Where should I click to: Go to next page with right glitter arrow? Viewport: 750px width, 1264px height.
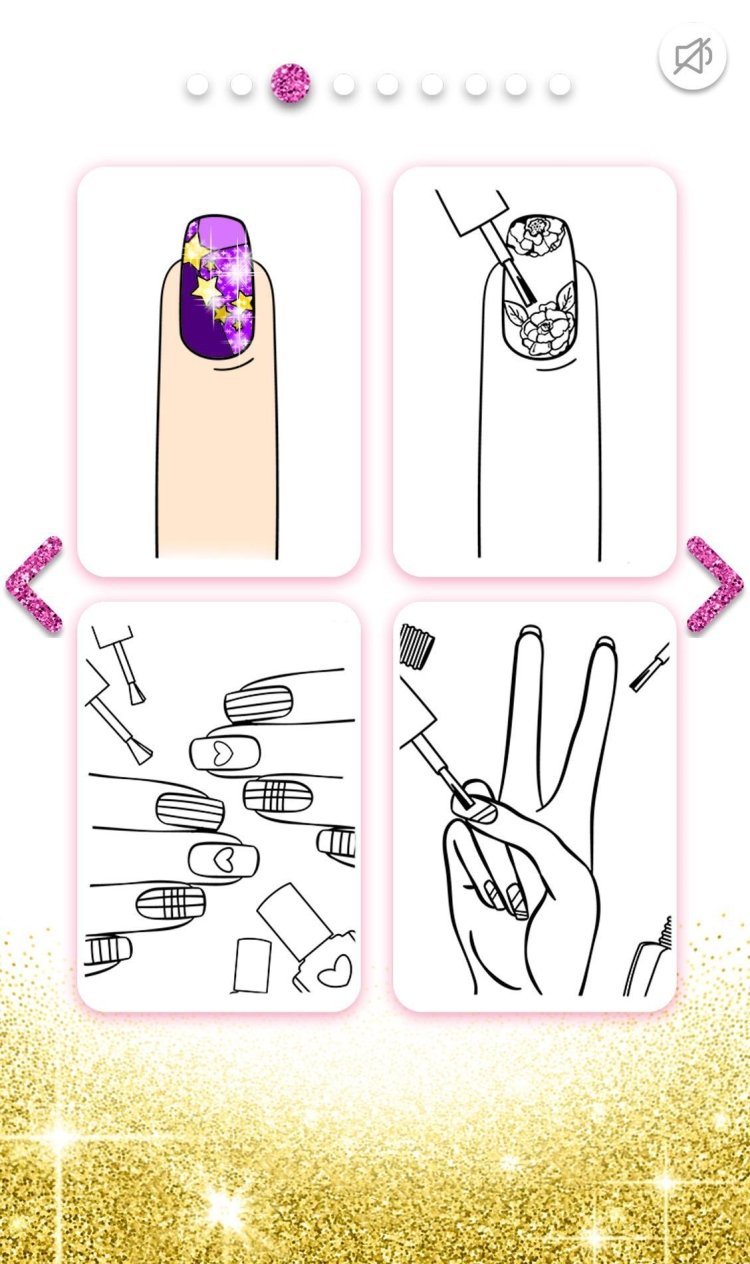(x=715, y=585)
